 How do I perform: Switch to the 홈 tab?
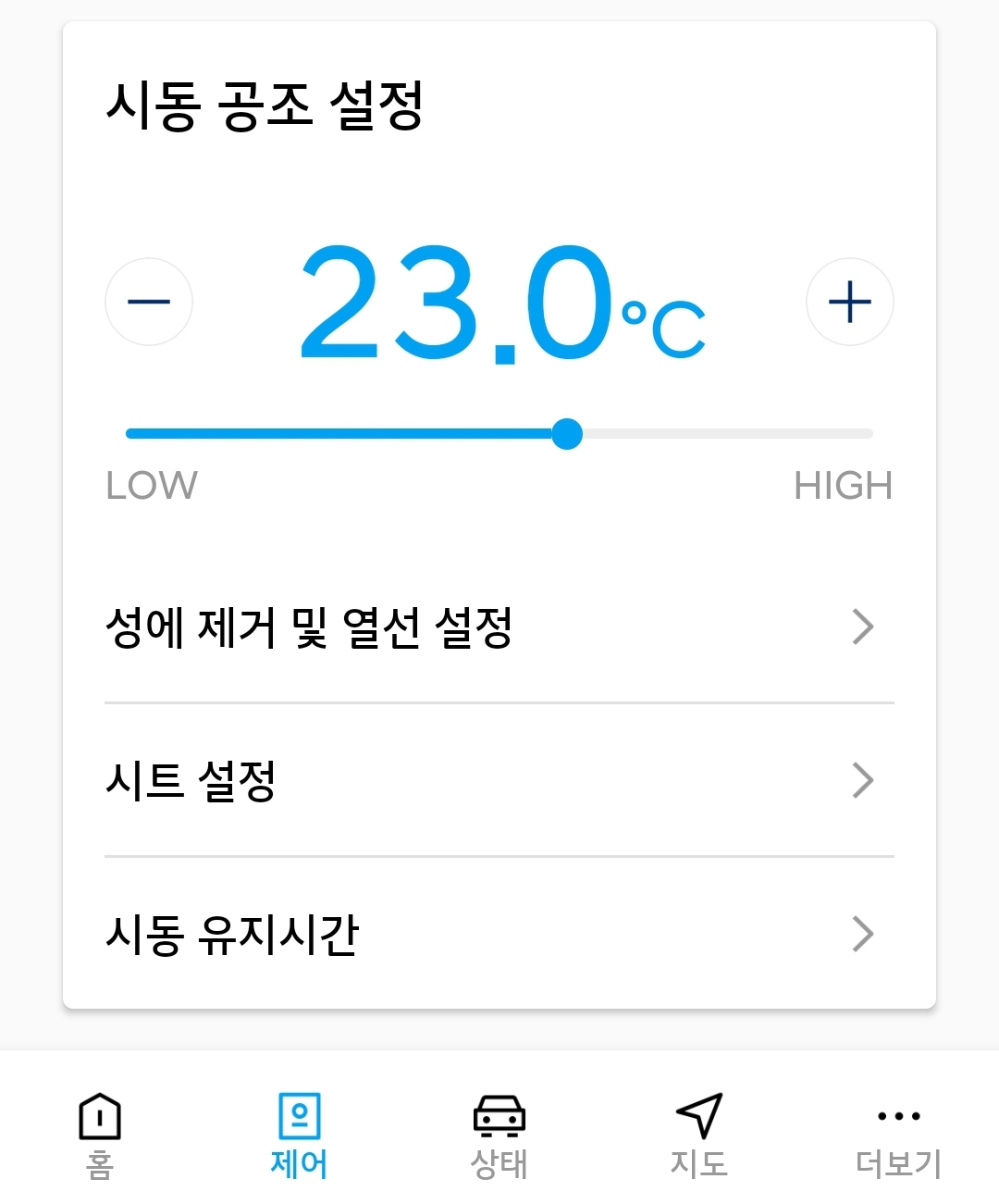[x=100, y=1135]
